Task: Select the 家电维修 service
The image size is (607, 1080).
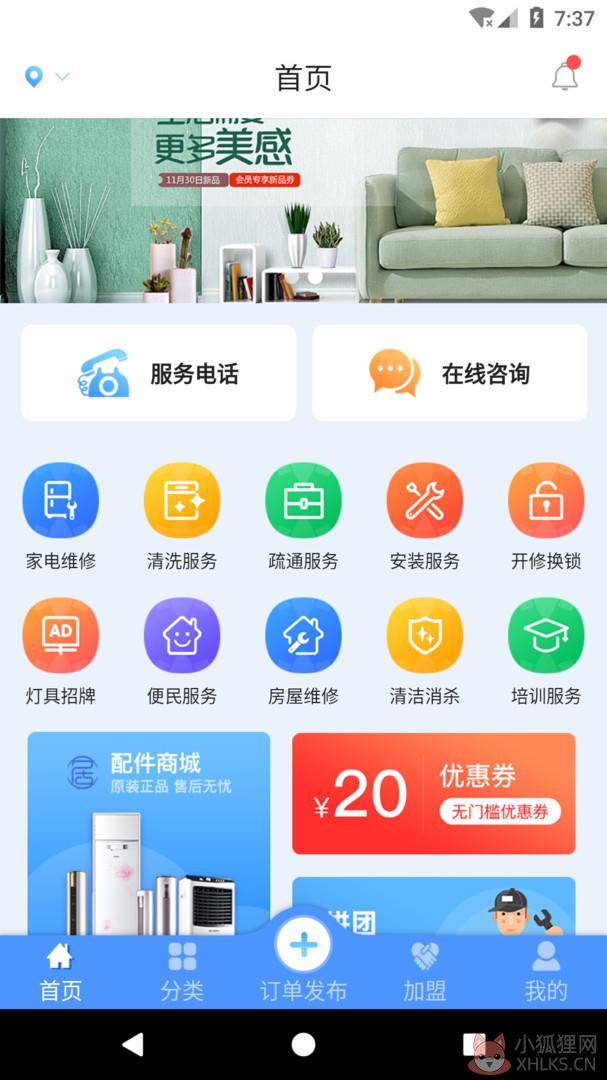Action: point(61,517)
